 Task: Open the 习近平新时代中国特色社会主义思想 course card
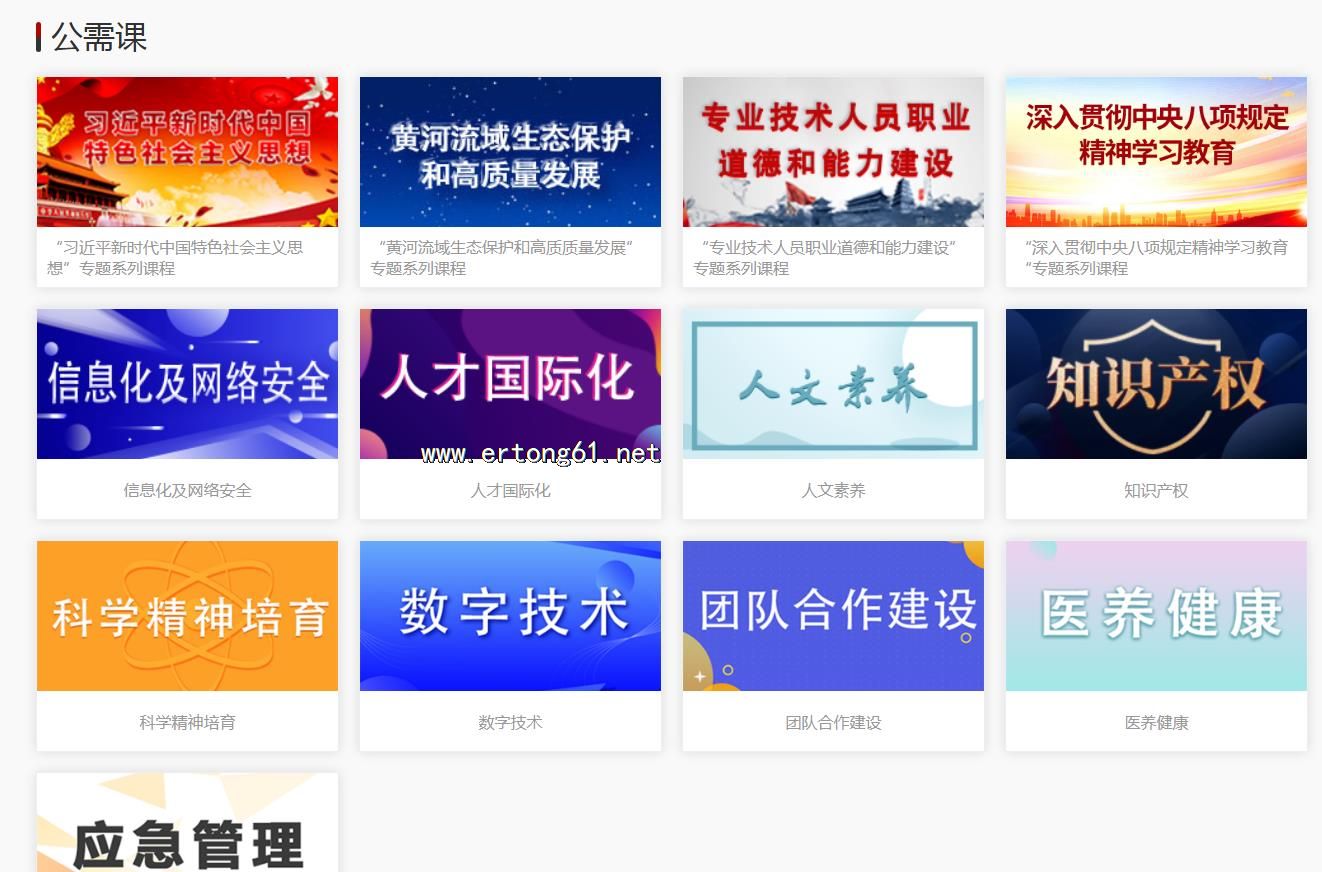(x=187, y=152)
